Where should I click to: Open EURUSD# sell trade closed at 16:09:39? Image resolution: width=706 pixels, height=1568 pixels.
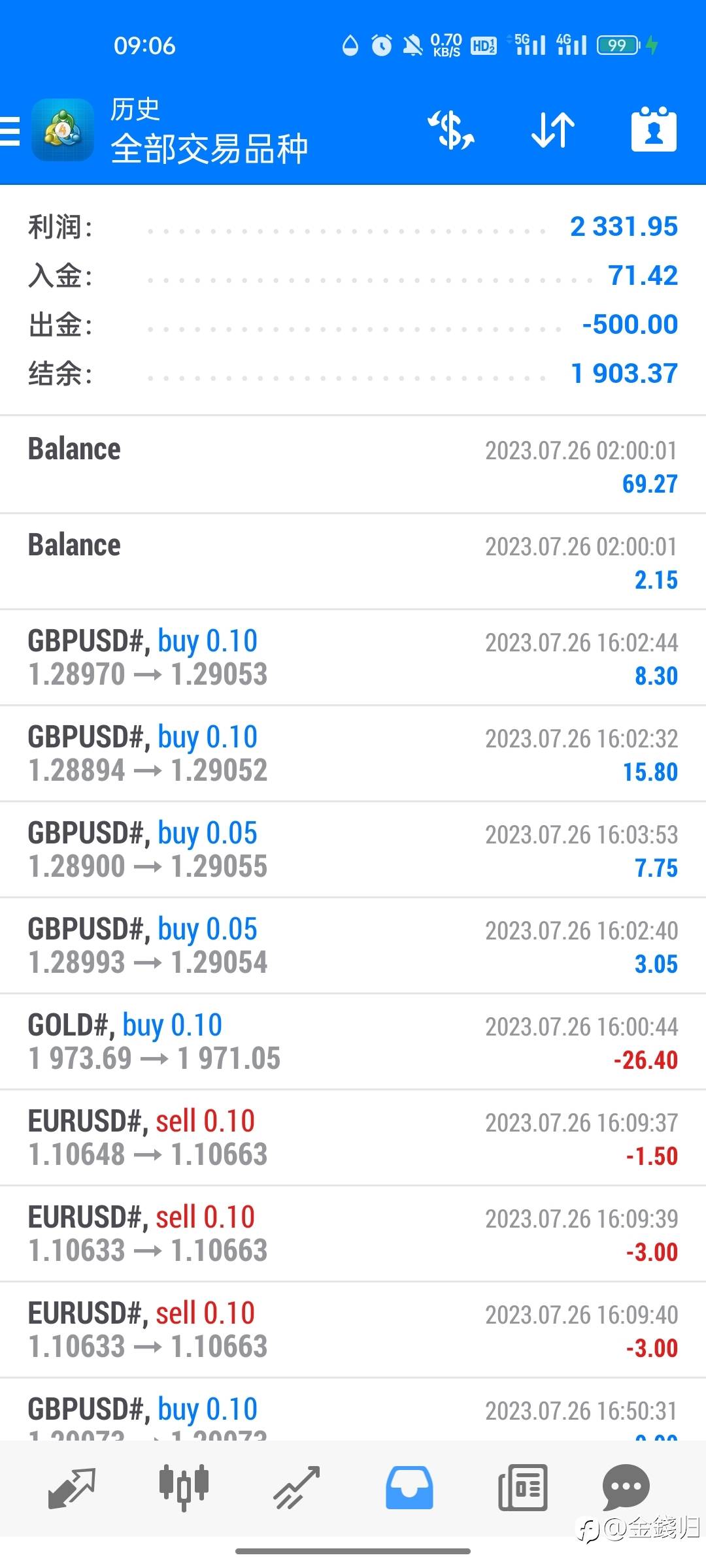(x=353, y=1234)
